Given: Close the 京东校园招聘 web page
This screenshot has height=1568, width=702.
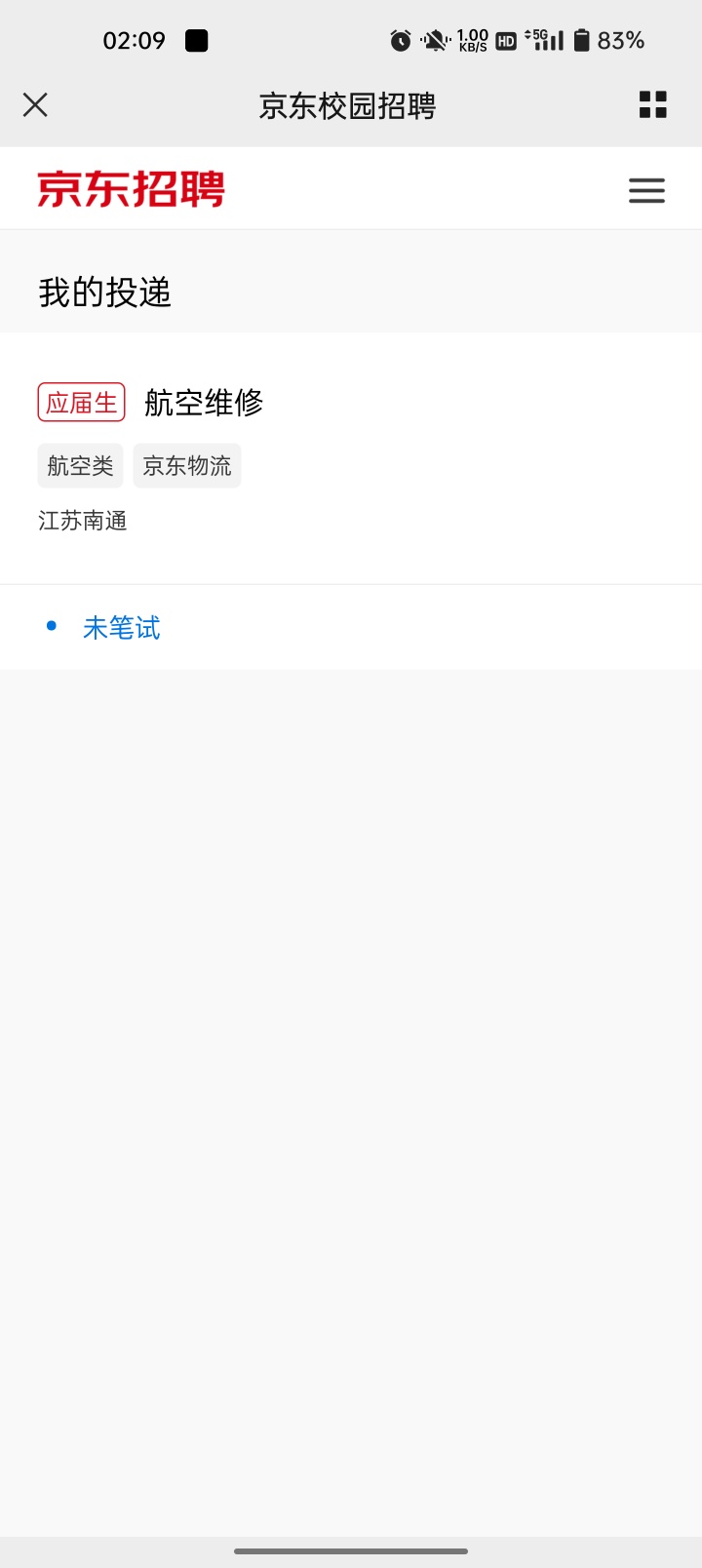Looking at the screenshot, I should (x=35, y=104).
